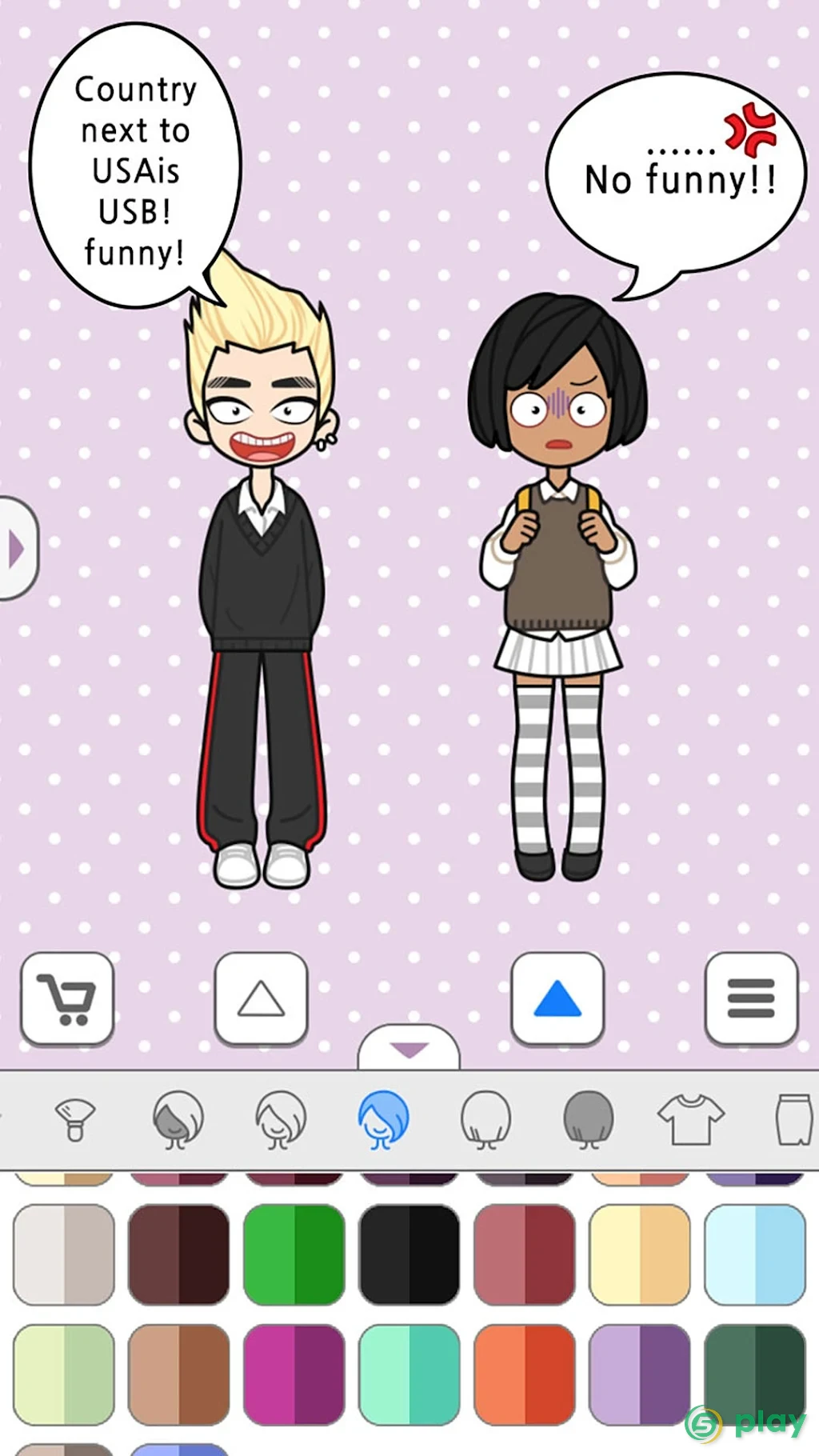Screen dimensions: 819x1456
Task: Choose the solid gray hair category
Action: click(x=589, y=1119)
